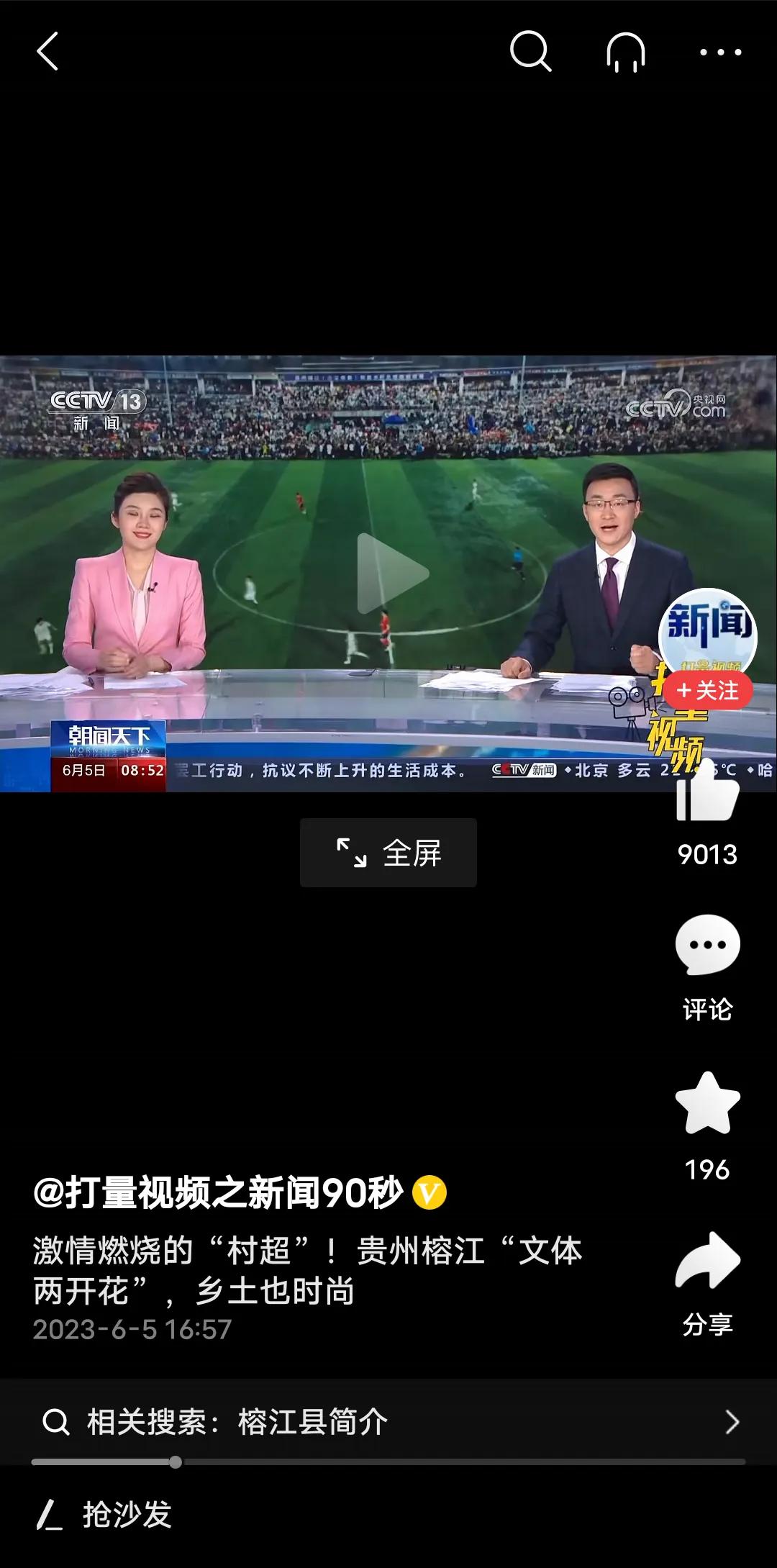The width and height of the screenshot is (777, 1568).
Task: Open the search function
Action: 530,53
